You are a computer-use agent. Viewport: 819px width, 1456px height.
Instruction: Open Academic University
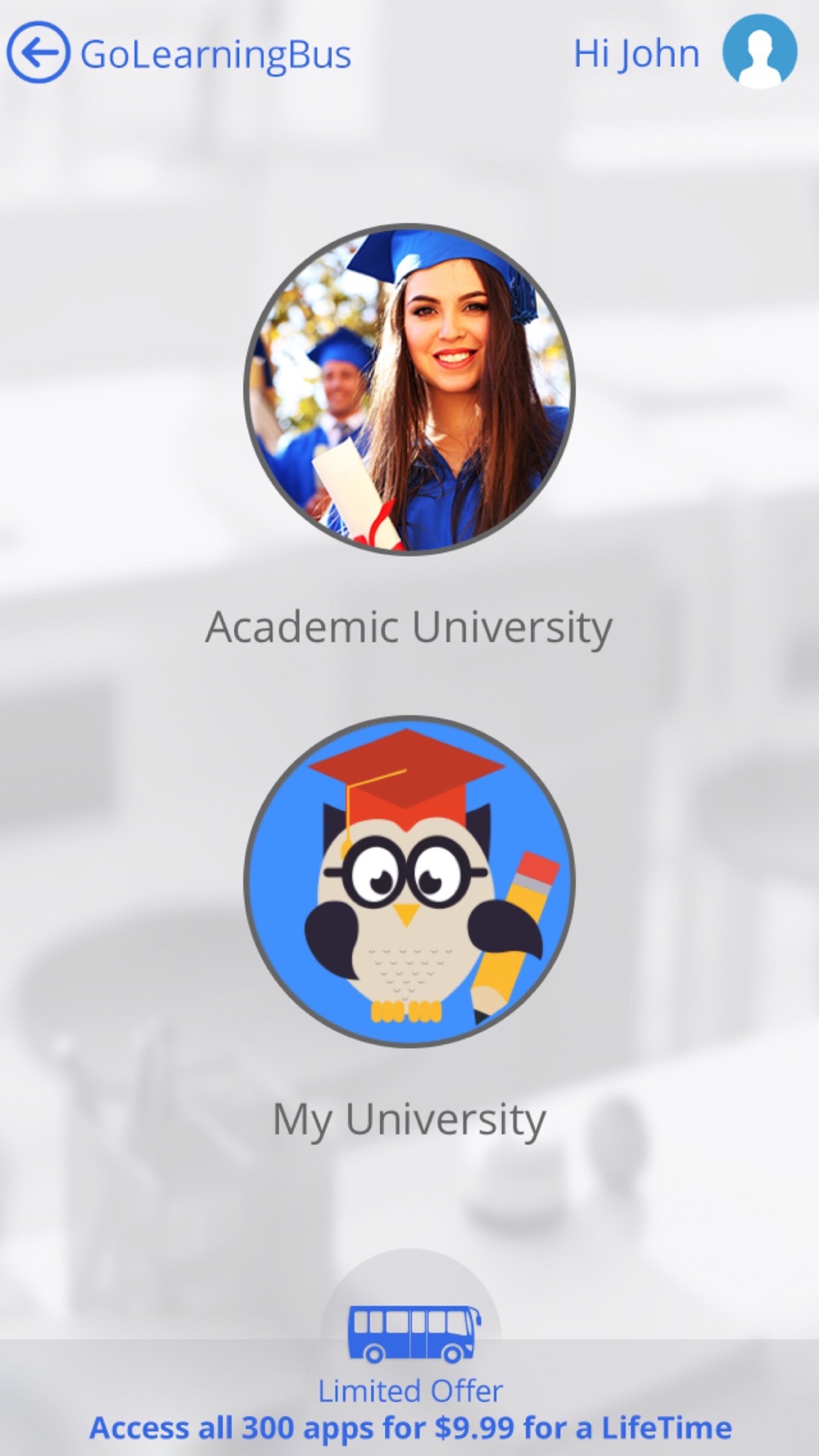pos(409,390)
